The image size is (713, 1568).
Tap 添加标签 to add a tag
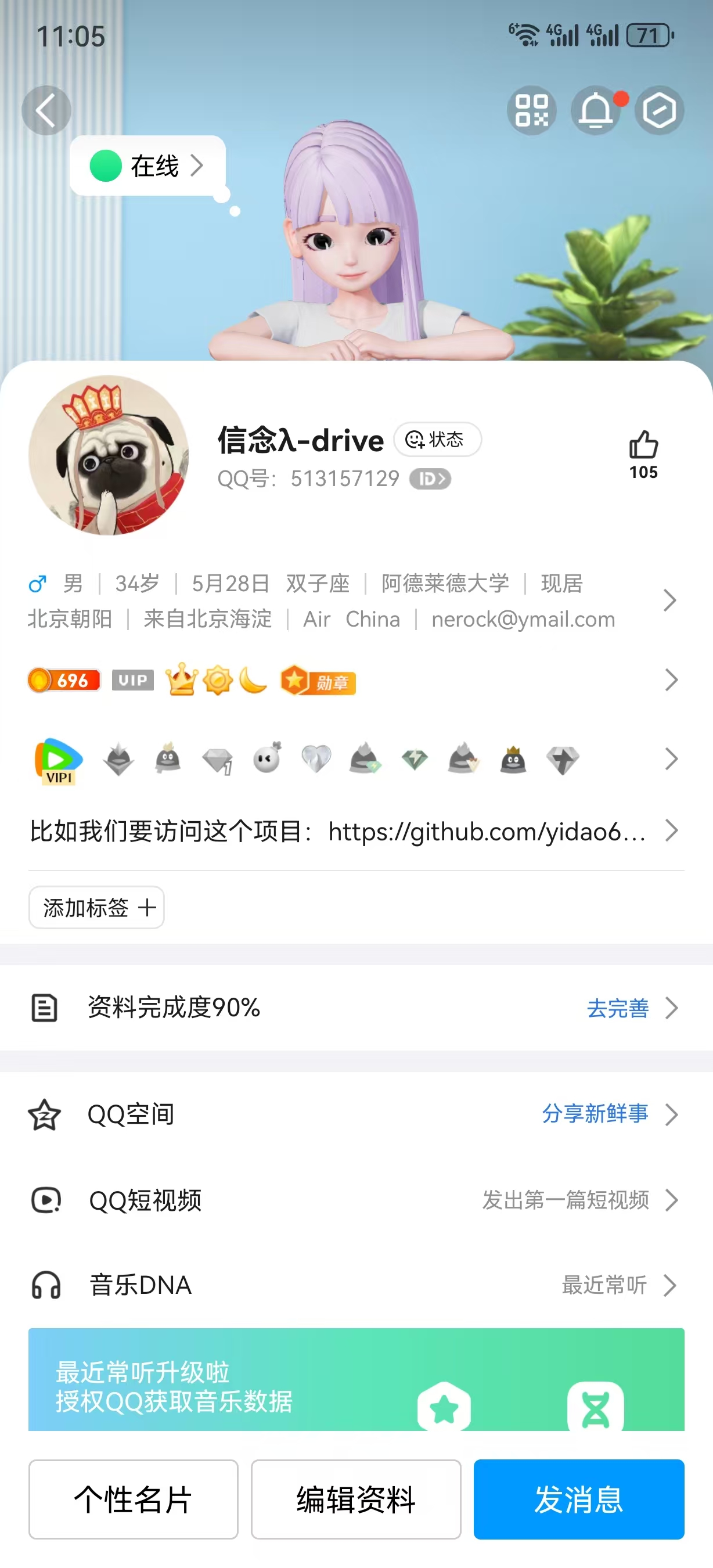97,908
